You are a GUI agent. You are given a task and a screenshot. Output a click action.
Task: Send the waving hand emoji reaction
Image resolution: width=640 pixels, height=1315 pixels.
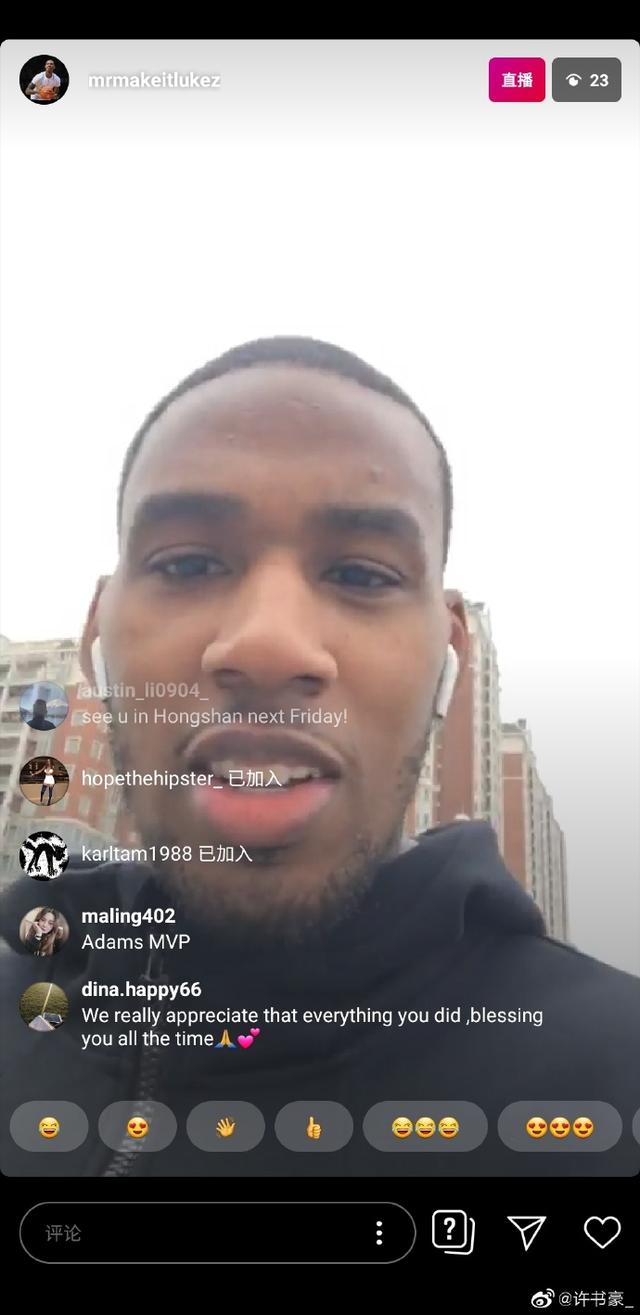coord(225,1127)
